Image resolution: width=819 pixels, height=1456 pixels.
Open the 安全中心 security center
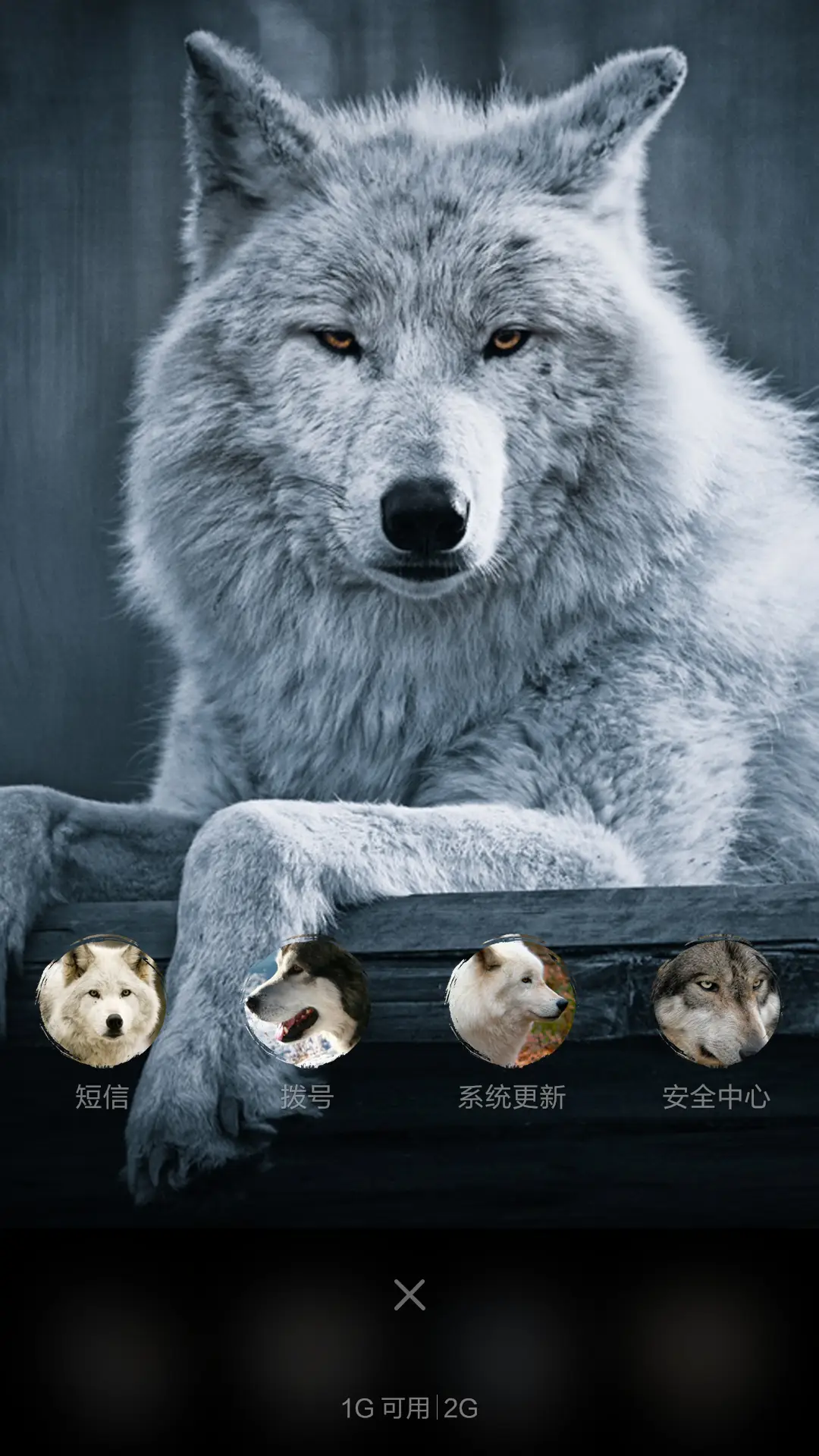coord(716,1003)
